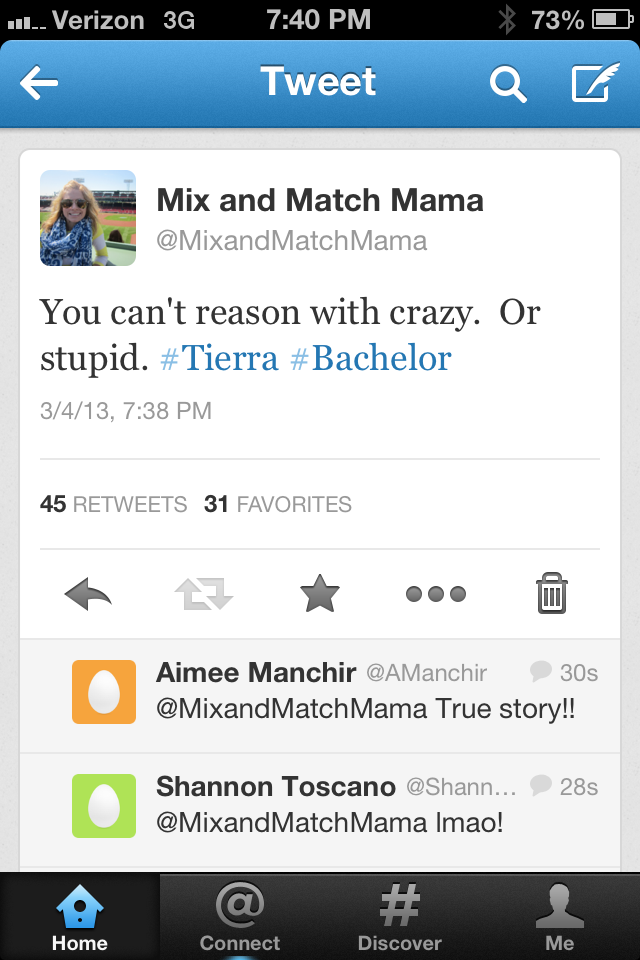Tap the retweet icon
Image resolution: width=640 pixels, height=960 pixels.
click(x=203, y=595)
